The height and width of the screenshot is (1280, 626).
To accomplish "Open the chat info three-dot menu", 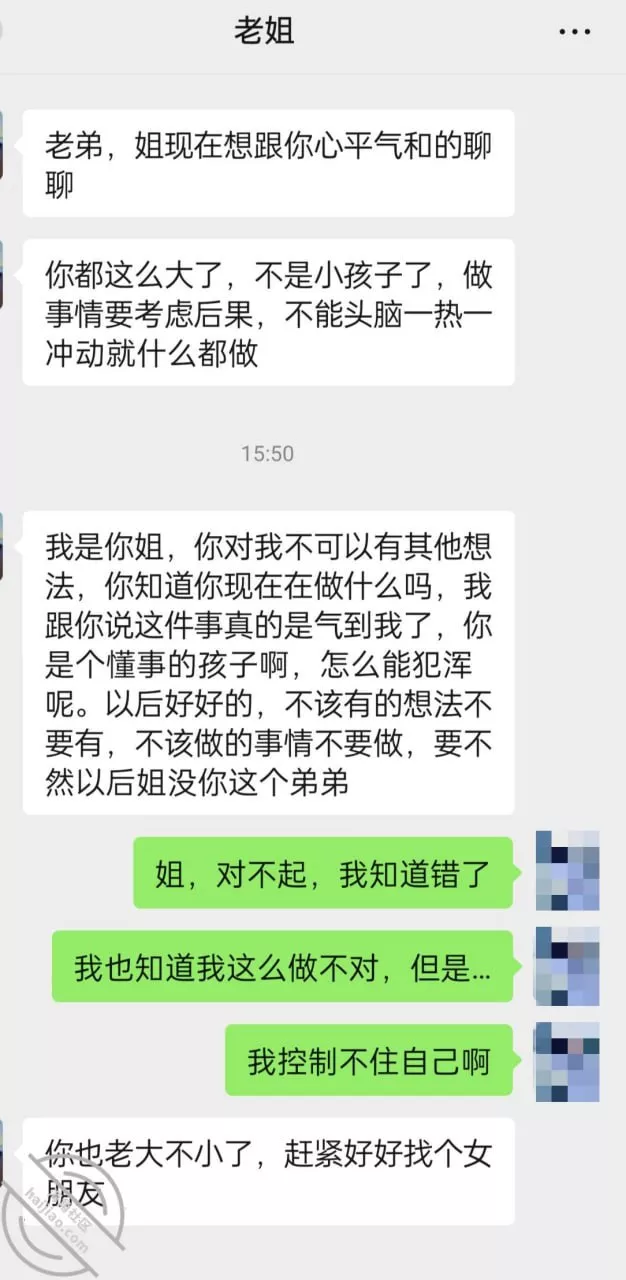I will pyautogui.click(x=574, y=33).
